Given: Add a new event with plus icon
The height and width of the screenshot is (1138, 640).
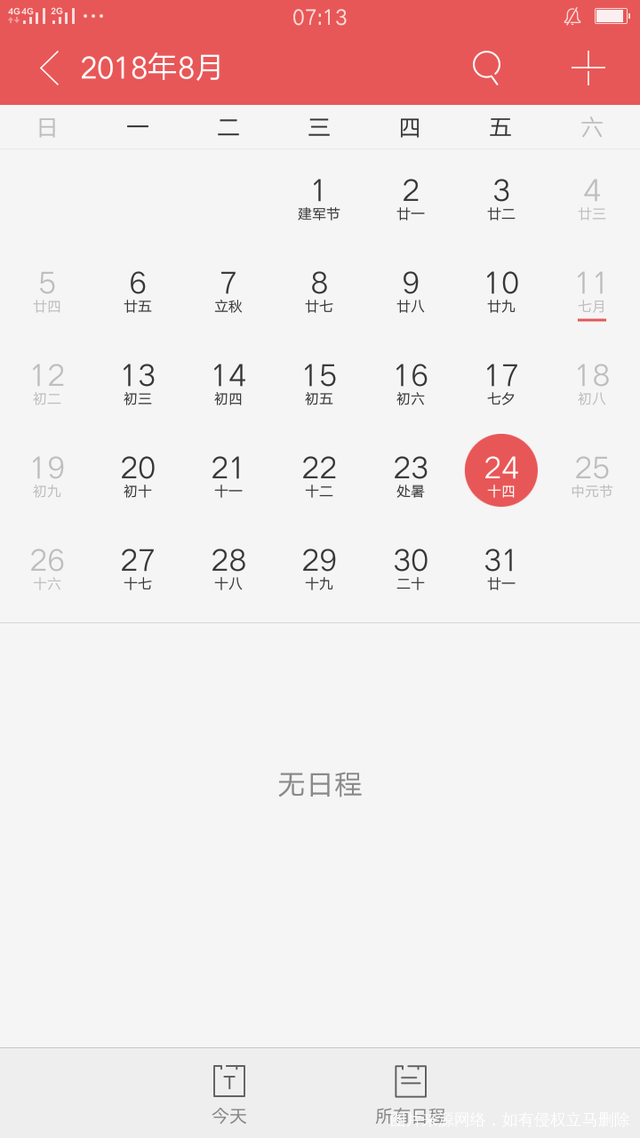Looking at the screenshot, I should click(588, 68).
